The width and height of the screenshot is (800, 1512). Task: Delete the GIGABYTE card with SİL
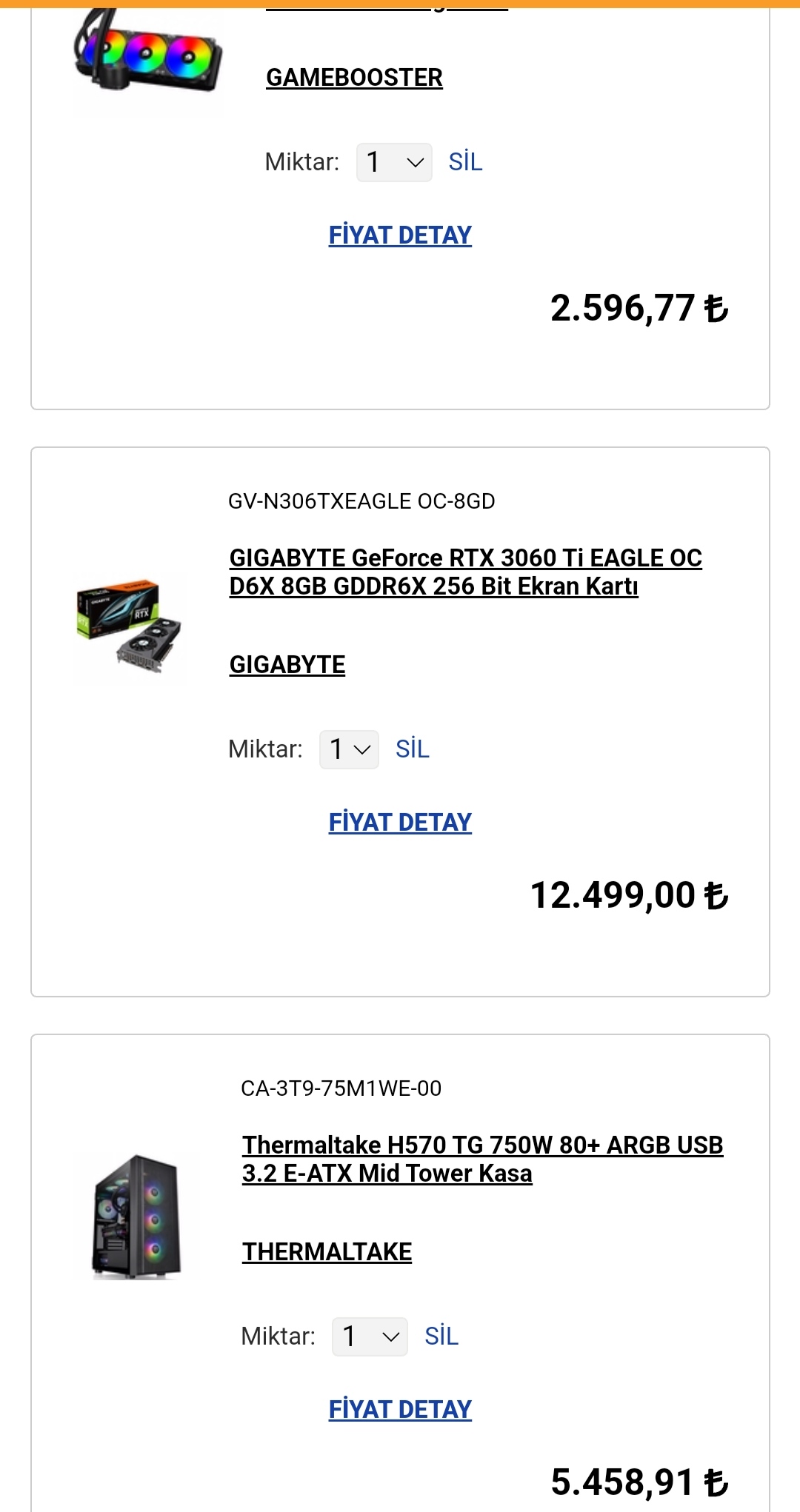(412, 749)
